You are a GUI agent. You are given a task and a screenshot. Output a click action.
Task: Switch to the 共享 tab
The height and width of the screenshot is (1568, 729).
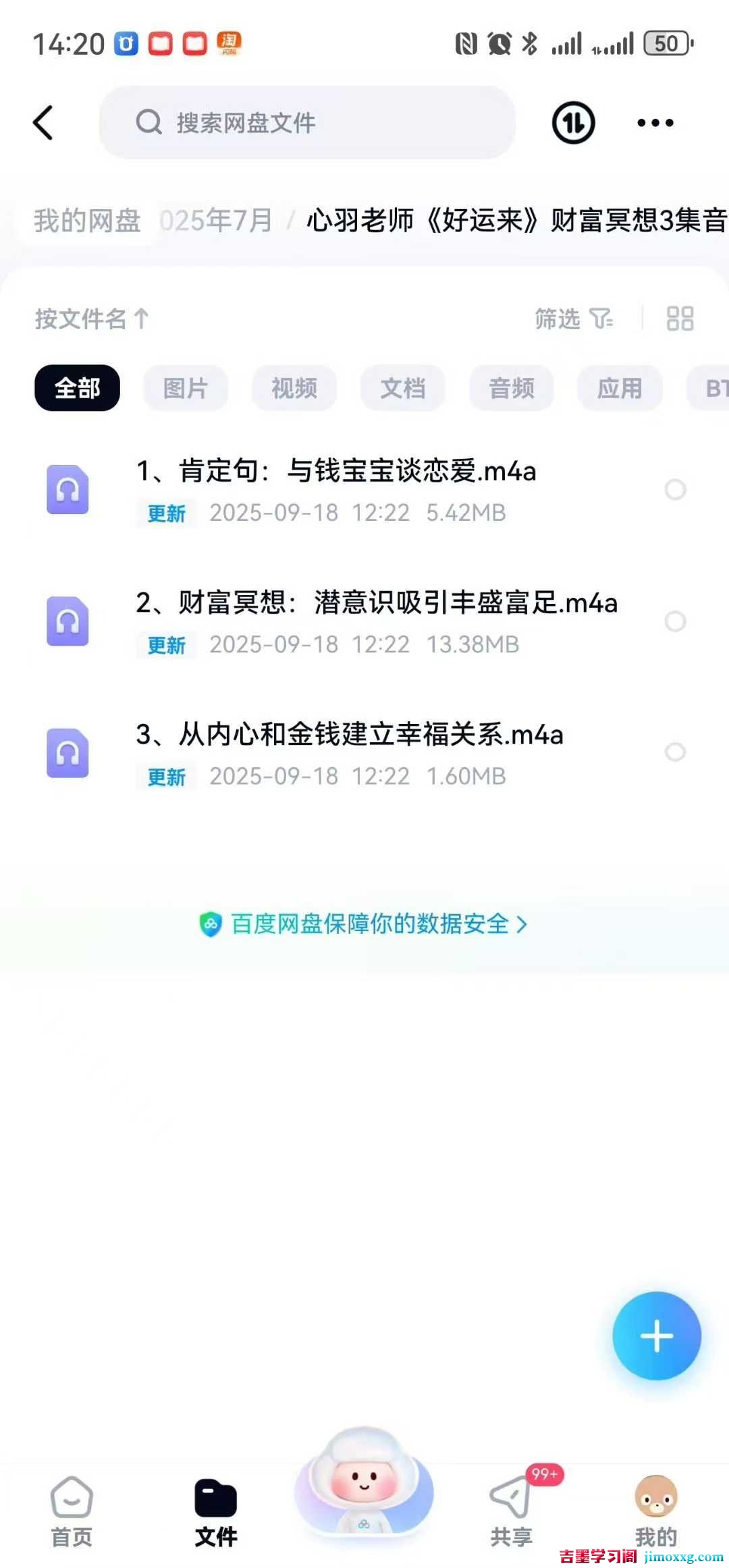[511, 1511]
